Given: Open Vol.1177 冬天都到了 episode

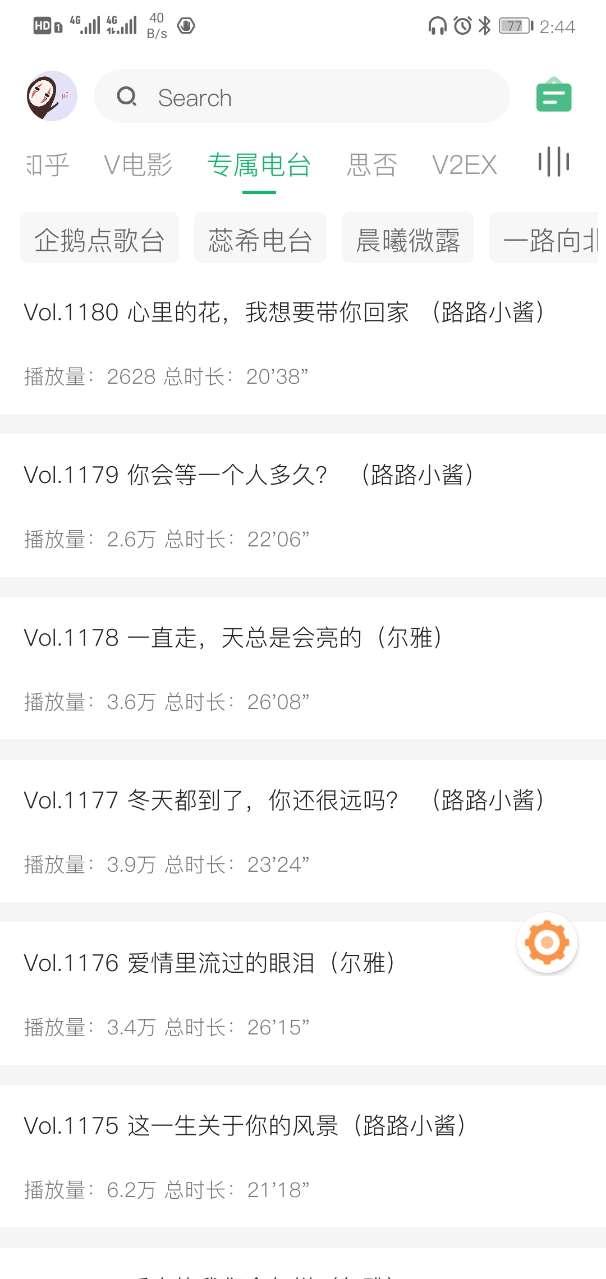Looking at the screenshot, I should (285, 800).
